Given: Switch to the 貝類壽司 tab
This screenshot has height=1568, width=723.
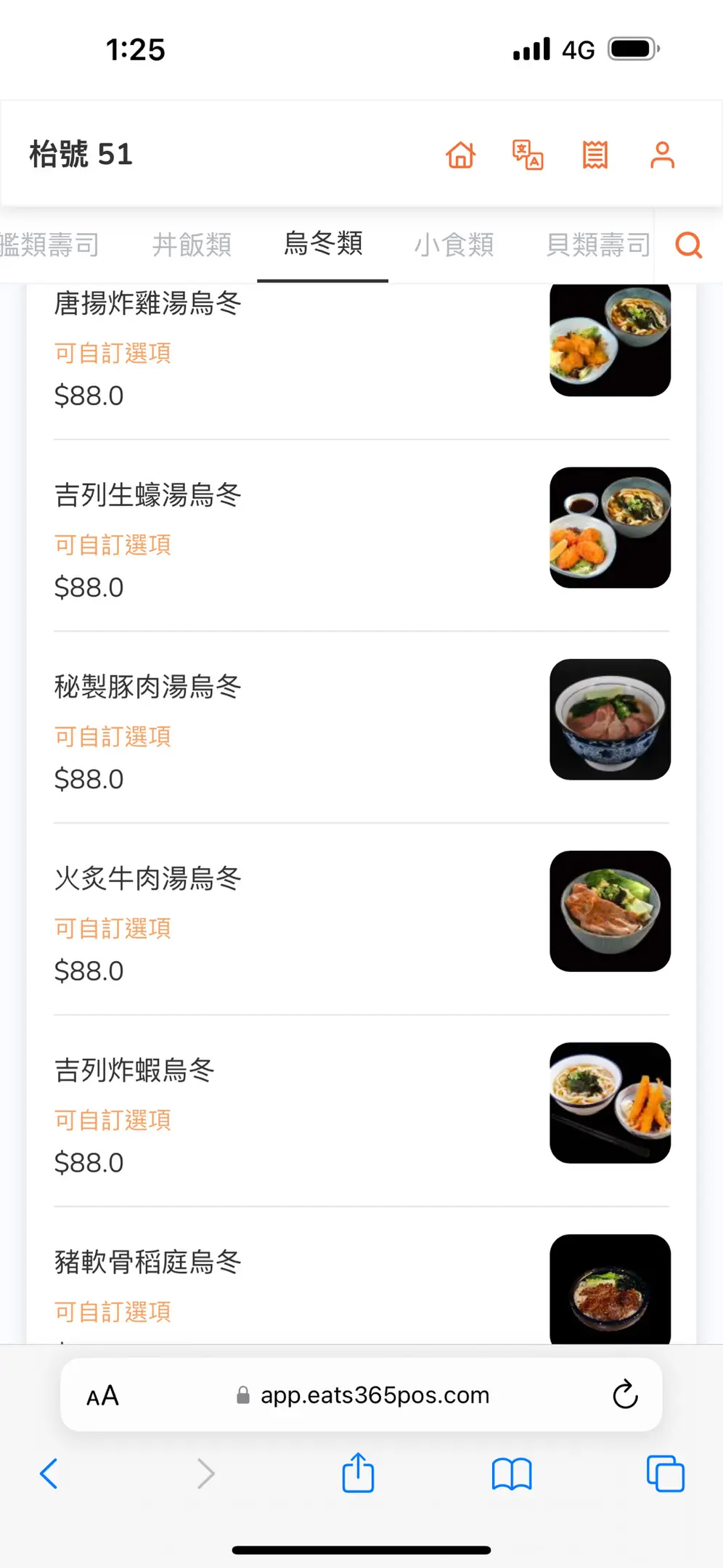Looking at the screenshot, I should [597, 245].
